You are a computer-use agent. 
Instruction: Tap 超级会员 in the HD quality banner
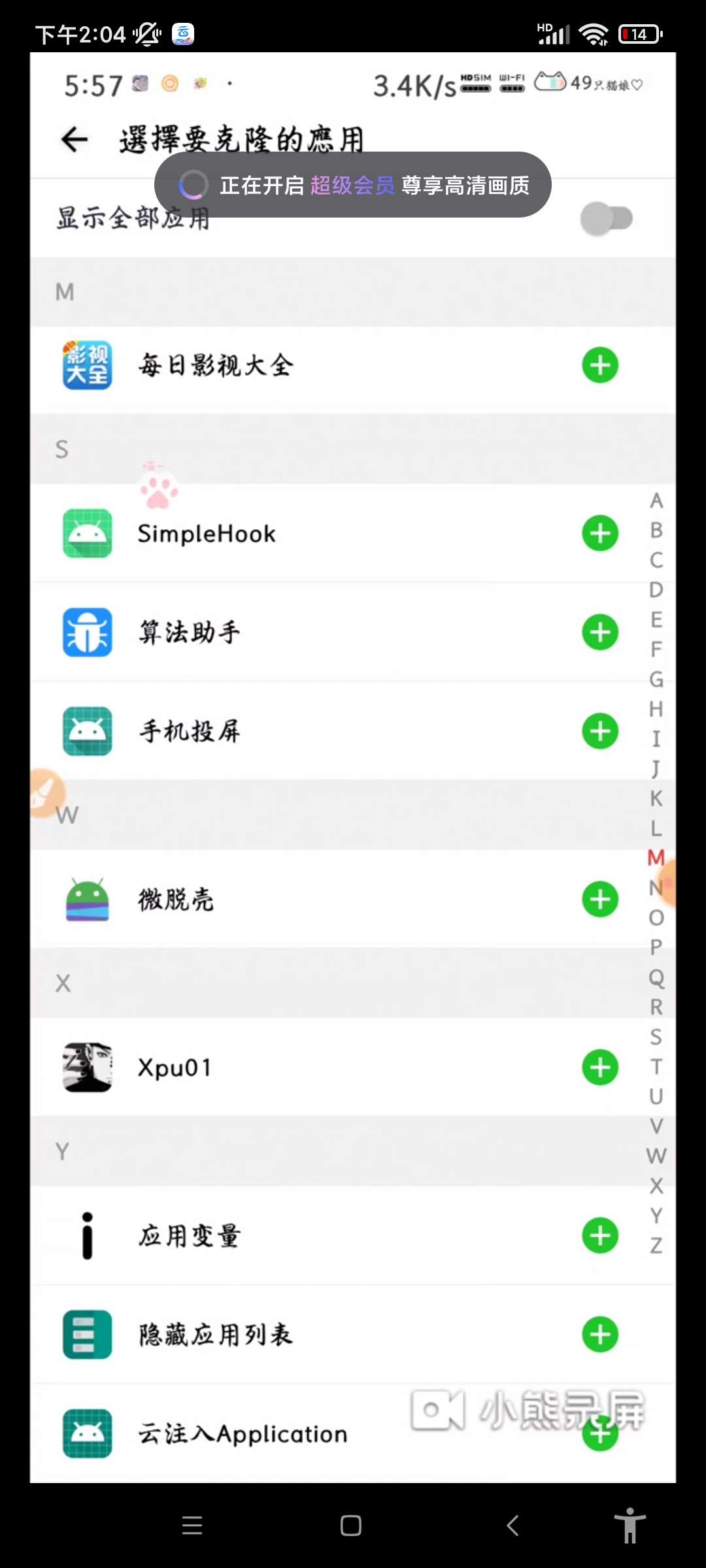[352, 186]
